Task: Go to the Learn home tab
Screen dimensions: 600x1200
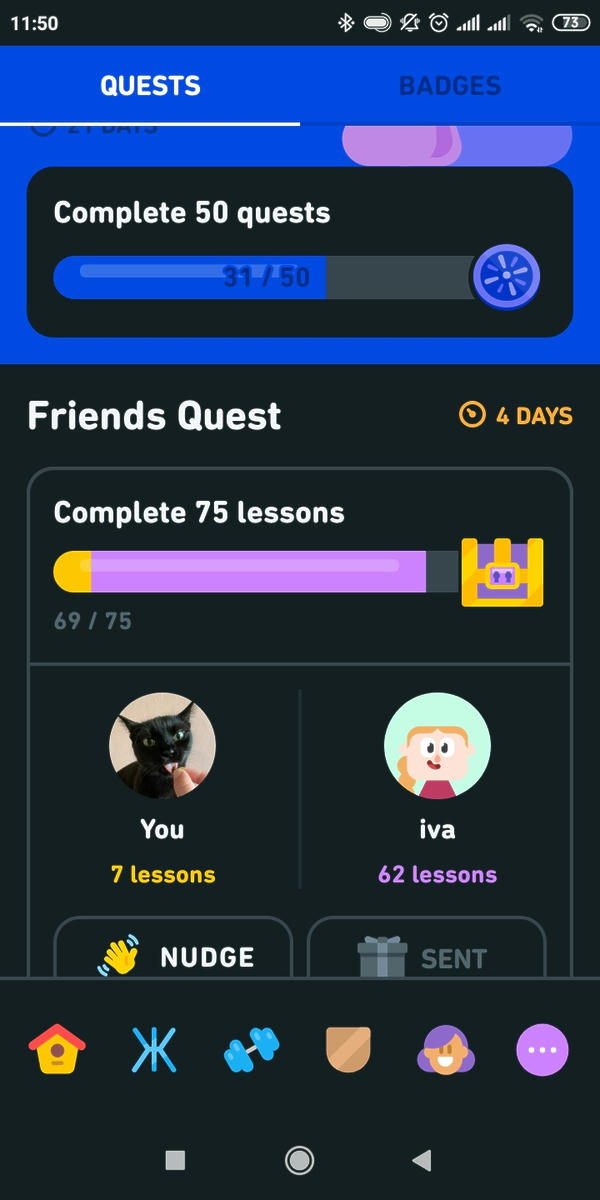Action: [x=57, y=1051]
